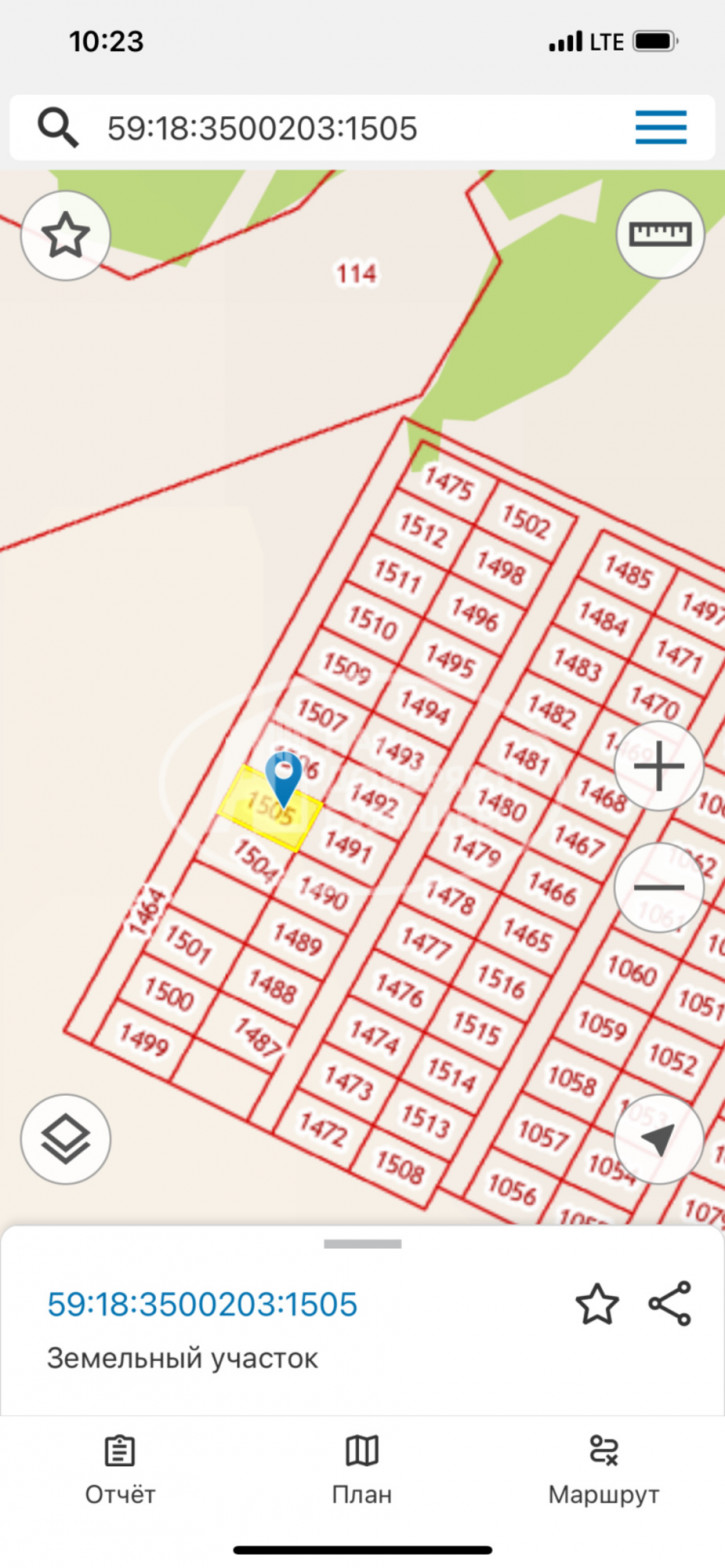This screenshot has width=725, height=1568.
Task: Center map on my location
Action: pos(659,1139)
